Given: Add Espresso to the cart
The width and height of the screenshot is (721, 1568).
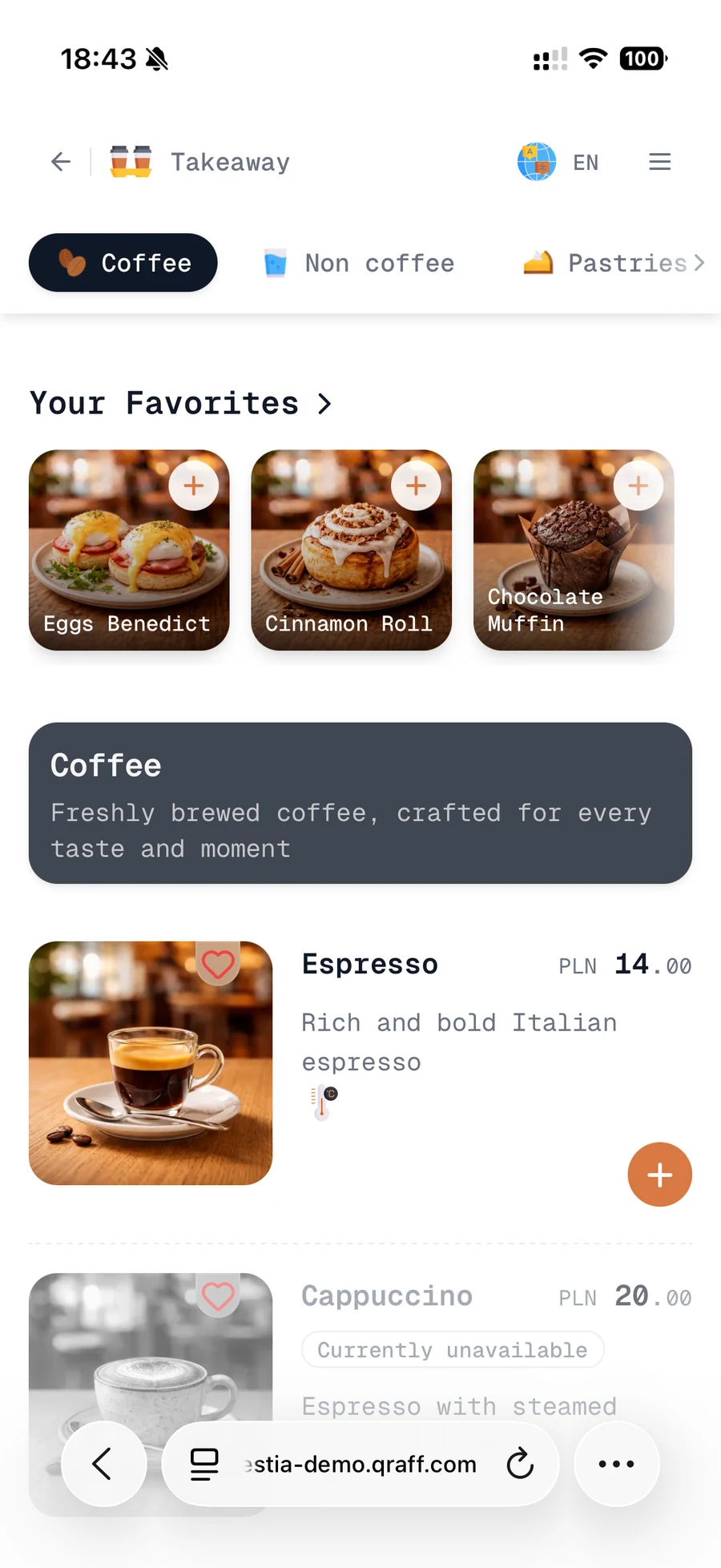Looking at the screenshot, I should (x=659, y=1175).
